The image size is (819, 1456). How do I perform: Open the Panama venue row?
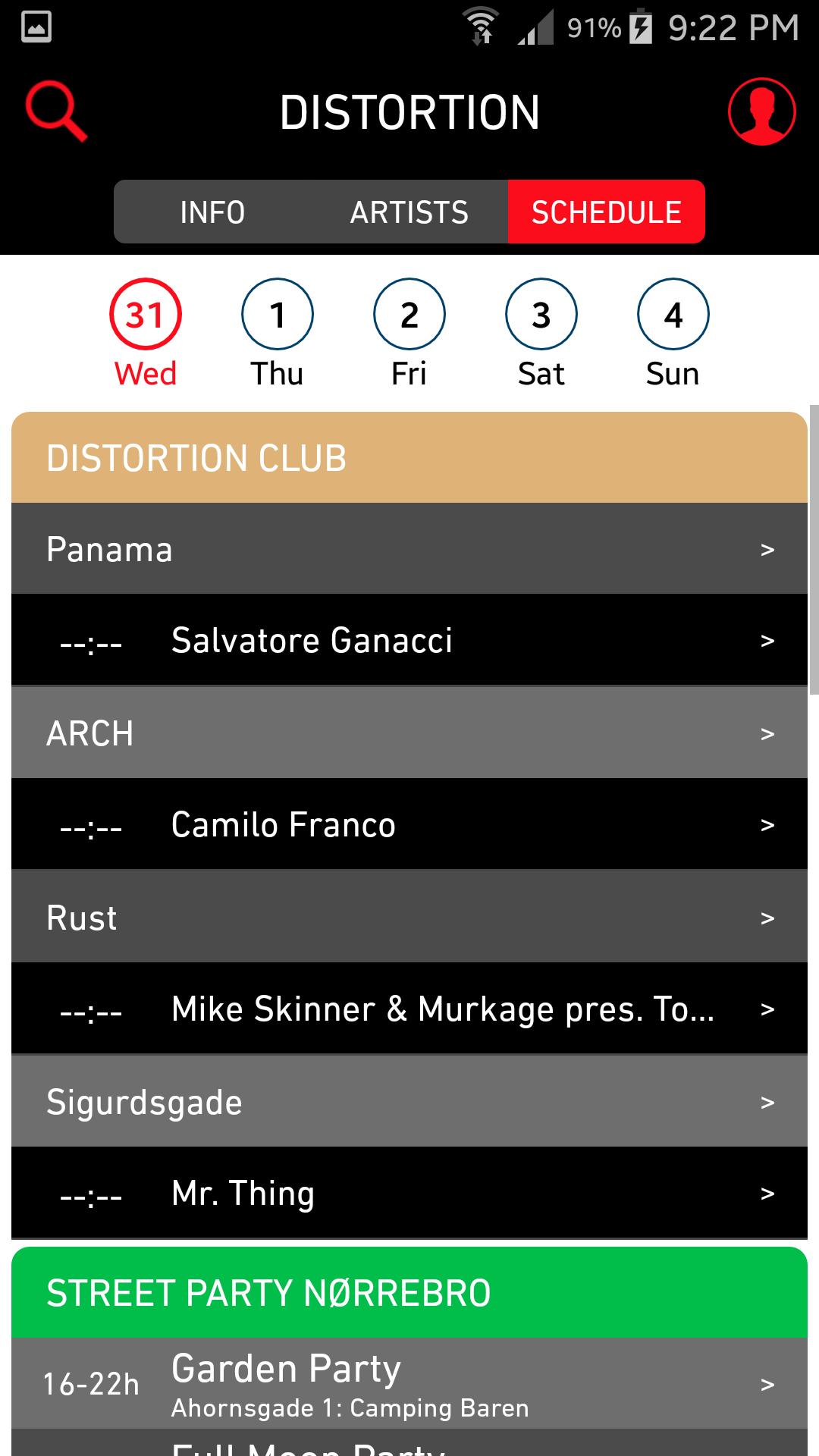(409, 549)
